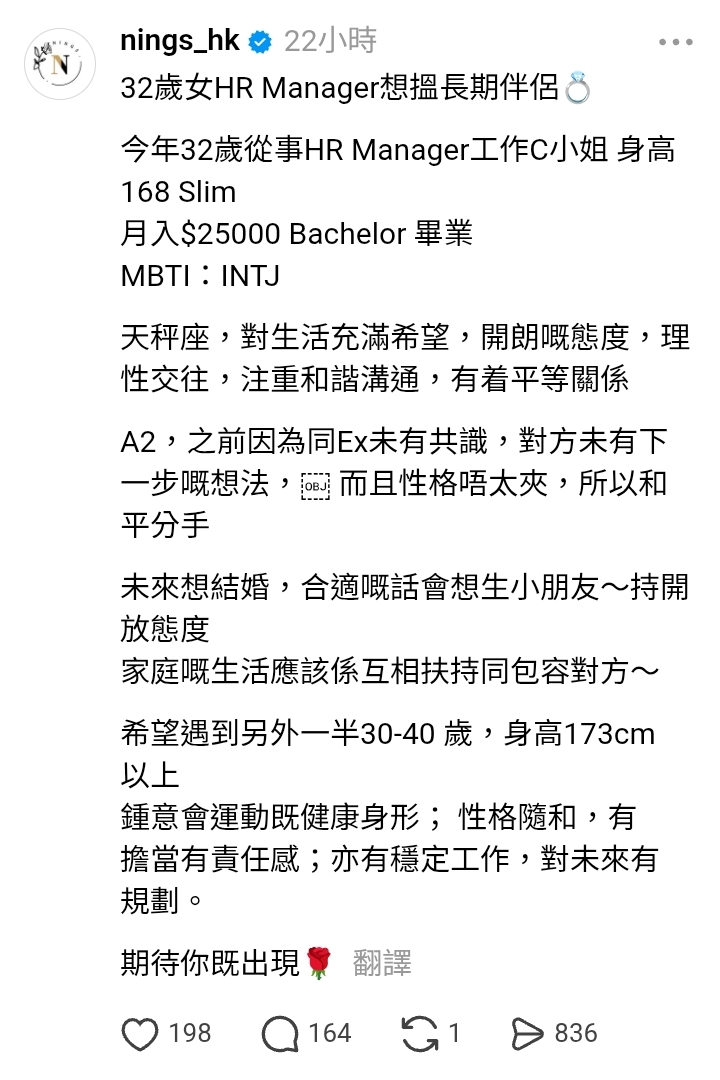Image resolution: width=720 pixels, height=1080 pixels.
Task: Share the post via the send icon
Action: [x=527, y=1033]
